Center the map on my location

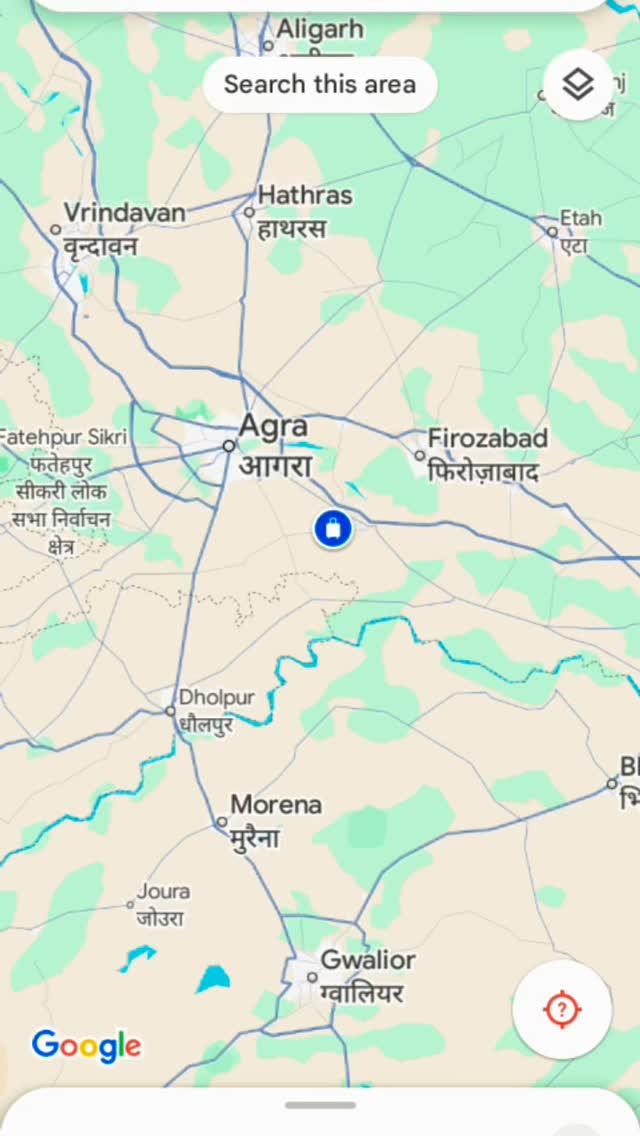562,1009
